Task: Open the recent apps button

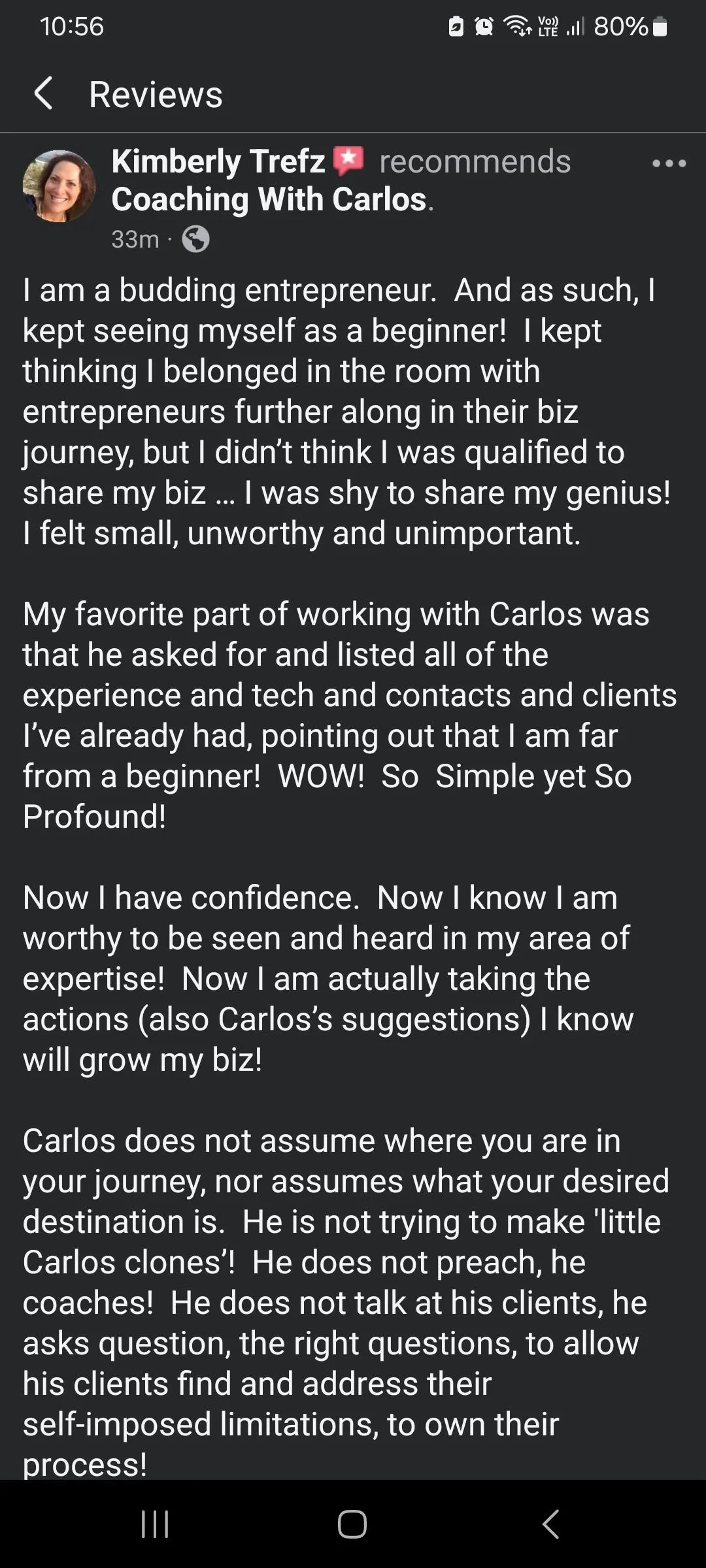Action: 155,1524
